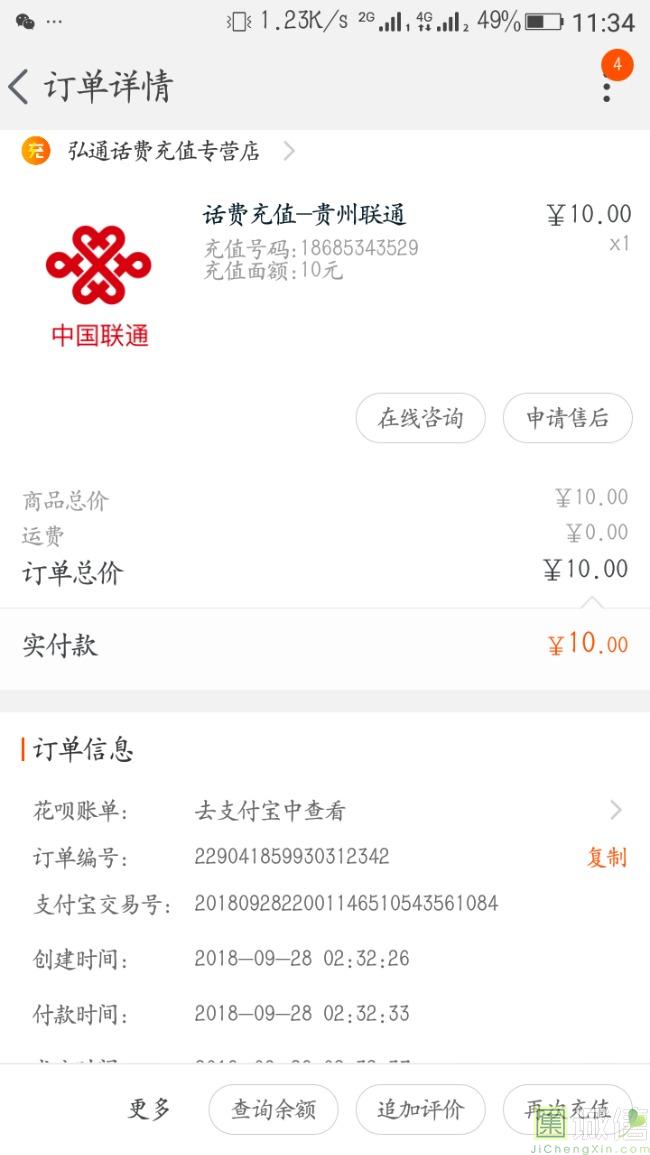Screen dimensions: 650x1155
Task: Add a follow-up review via 追加评价
Action: pyautogui.click(x=420, y=1109)
